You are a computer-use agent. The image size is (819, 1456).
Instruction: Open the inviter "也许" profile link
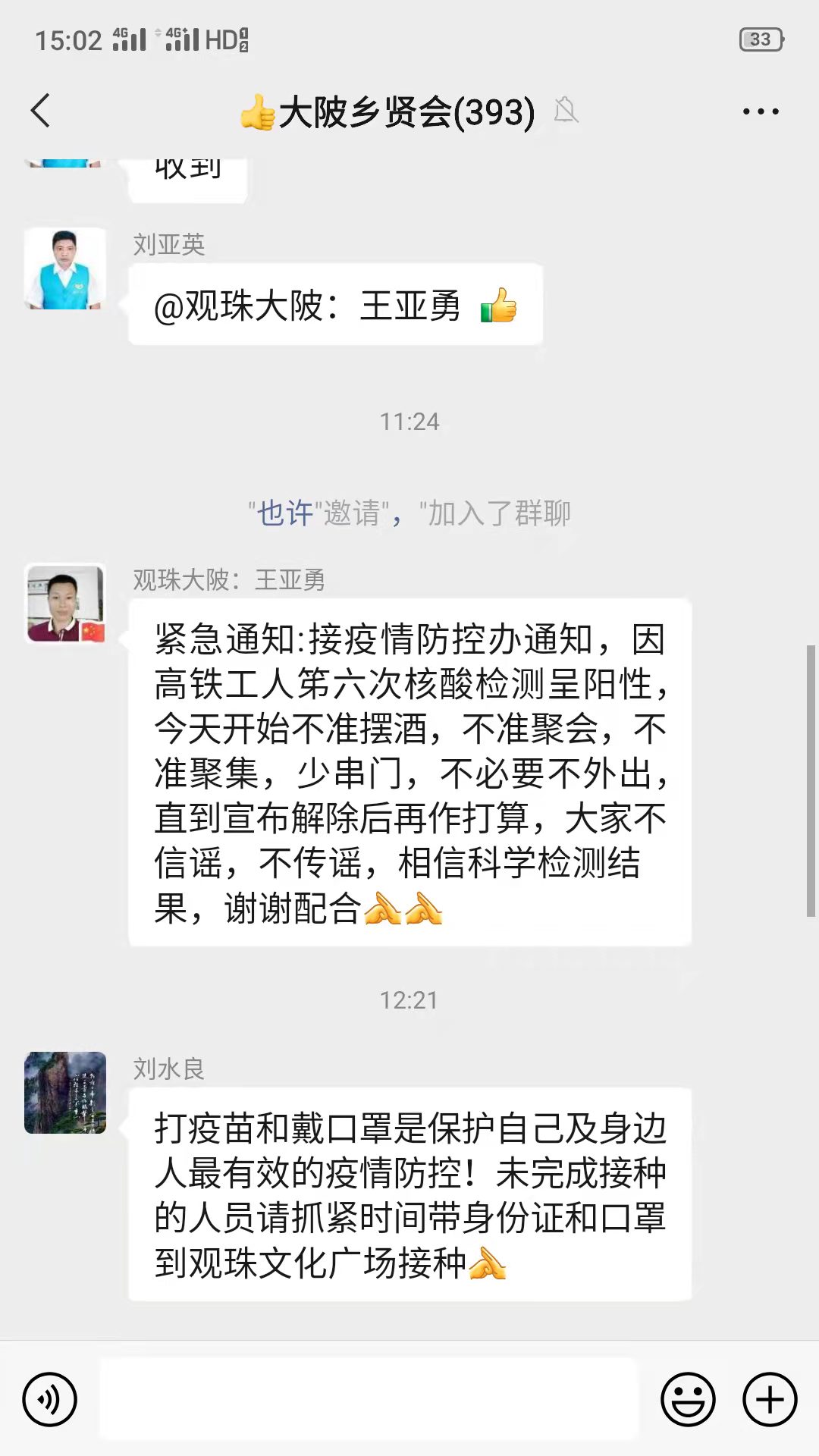285,513
